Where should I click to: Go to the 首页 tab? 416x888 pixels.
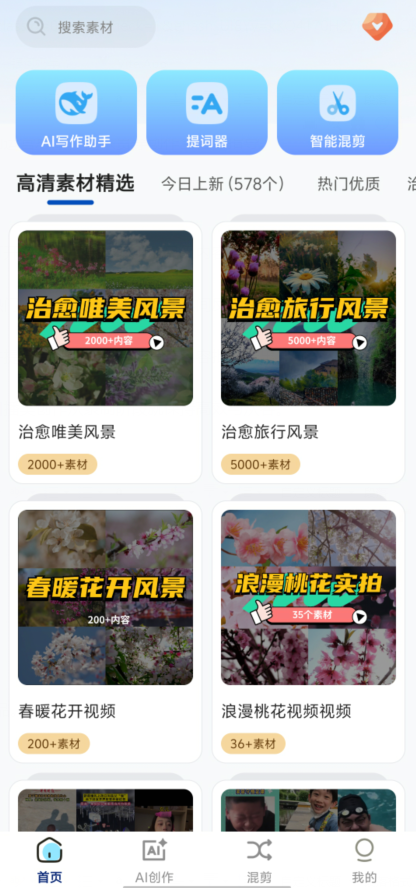[50, 860]
